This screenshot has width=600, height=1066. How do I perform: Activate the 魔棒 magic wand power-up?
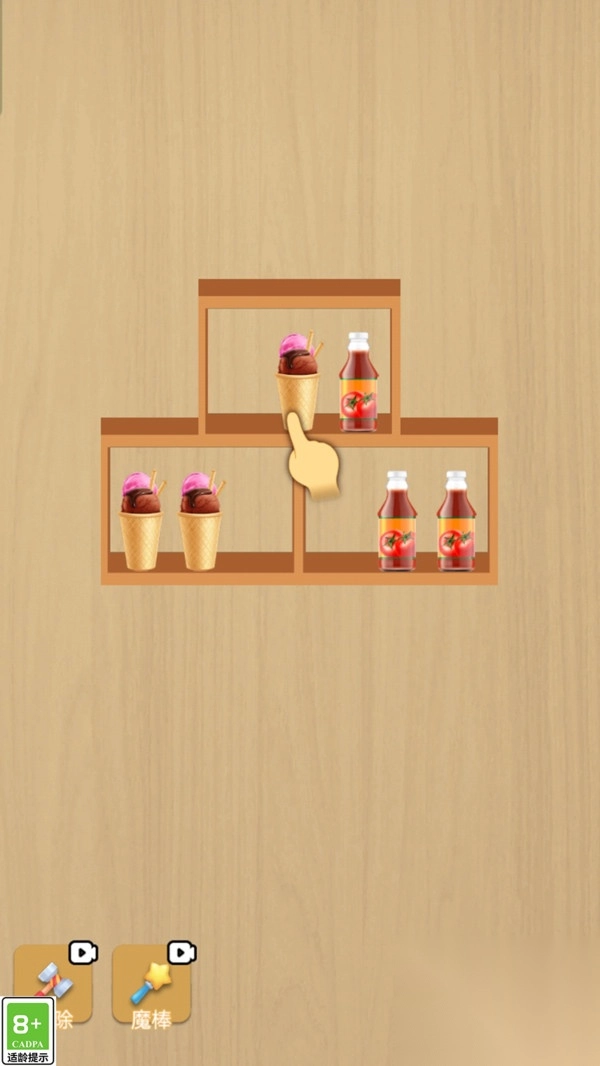click(151, 986)
